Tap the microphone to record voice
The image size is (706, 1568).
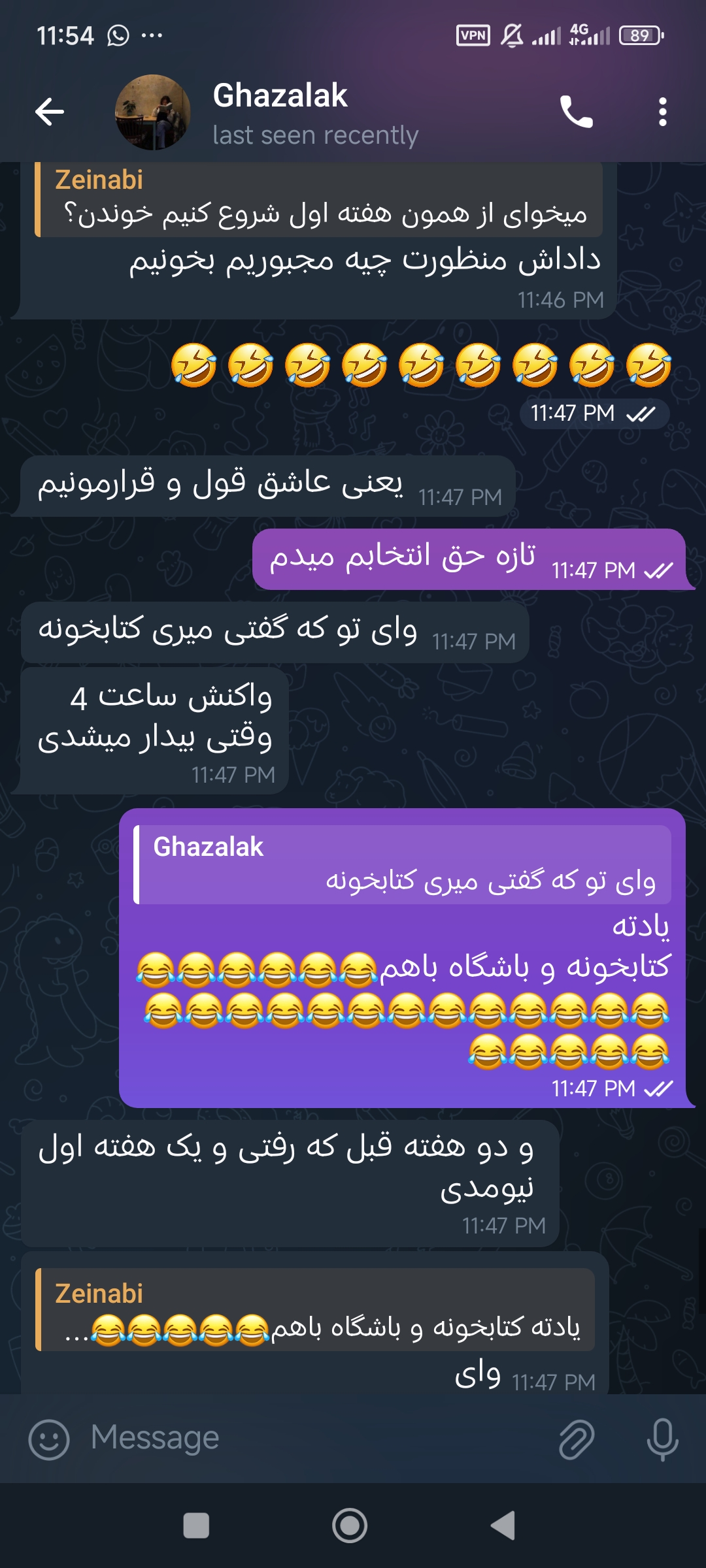[x=662, y=1439]
